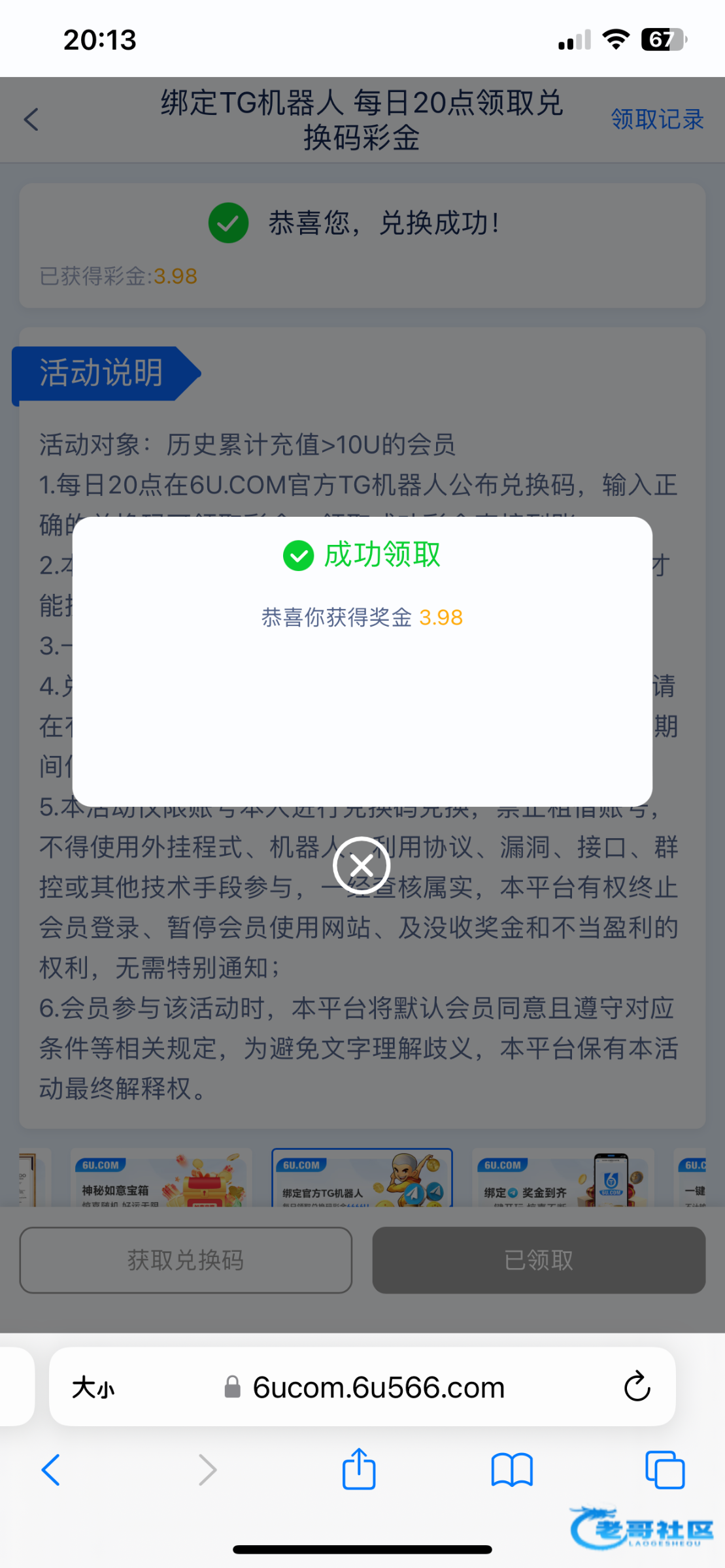Go back with the page header arrow
This screenshot has width=725, height=1568.
tap(31, 120)
